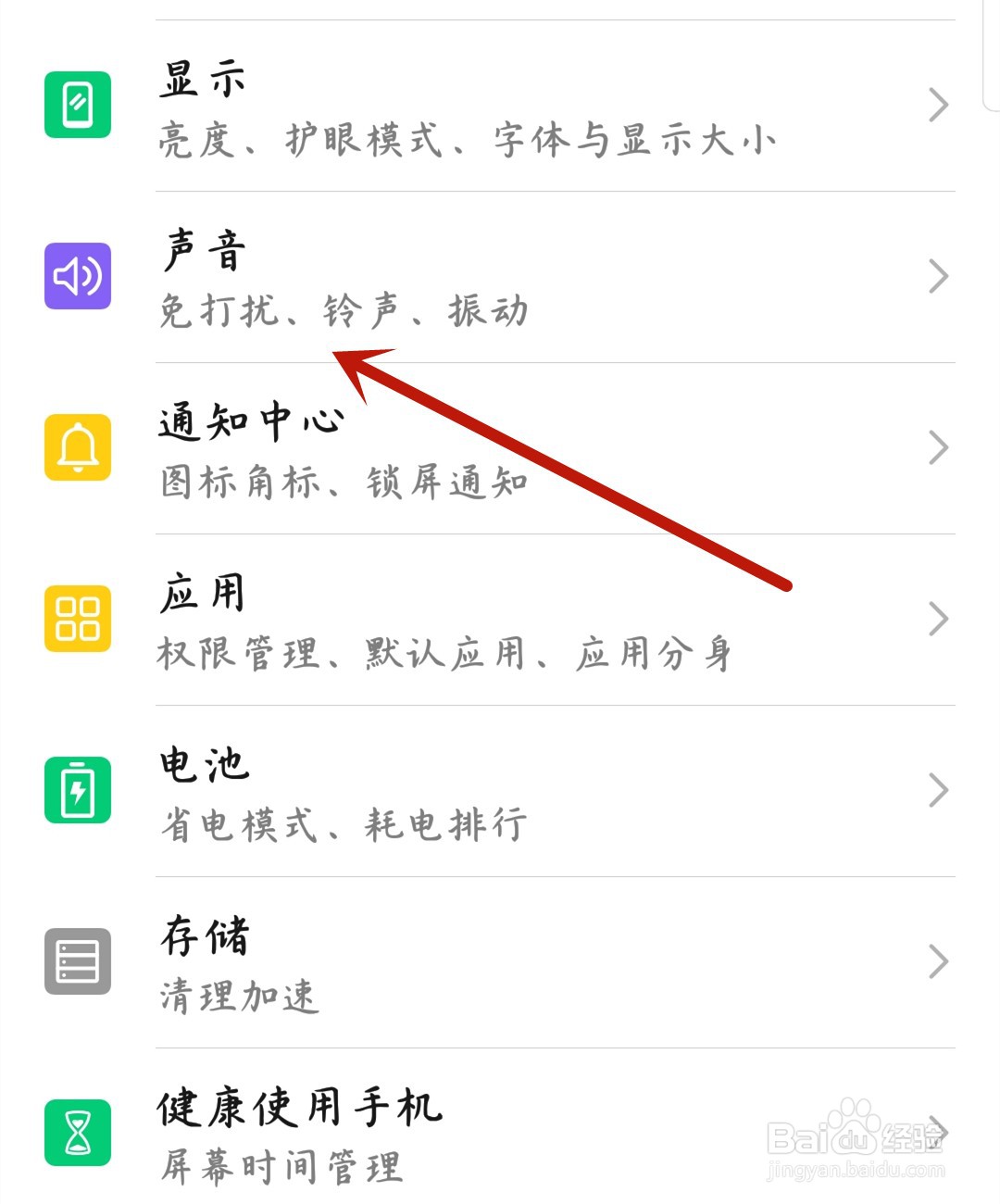Click the yellow bell Notification Center icon
The image size is (1000, 1204).
coord(78,447)
